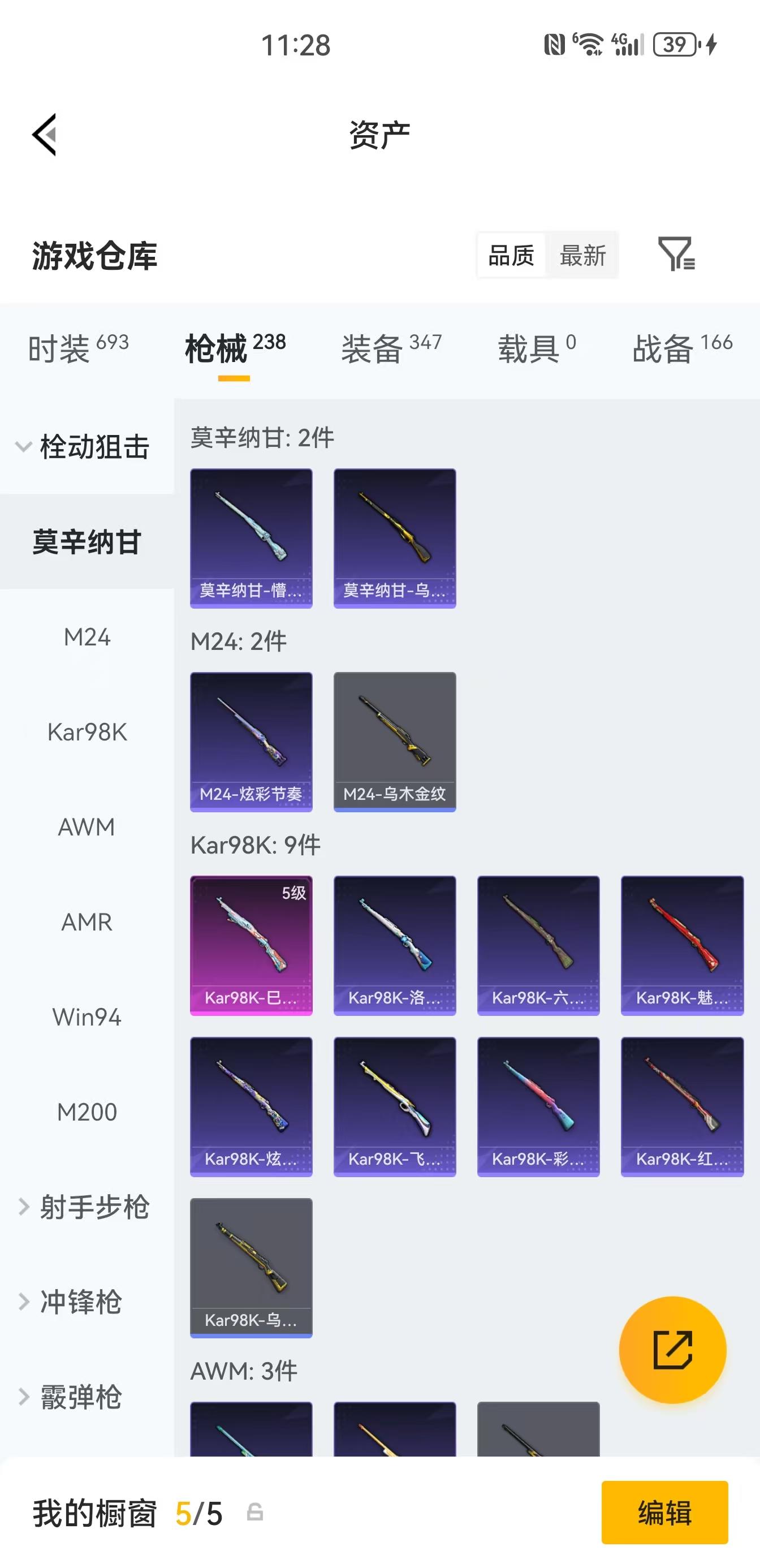This screenshot has width=760, height=1568.
Task: Select M200 in the weapon sidebar
Action: pyautogui.click(x=87, y=1111)
